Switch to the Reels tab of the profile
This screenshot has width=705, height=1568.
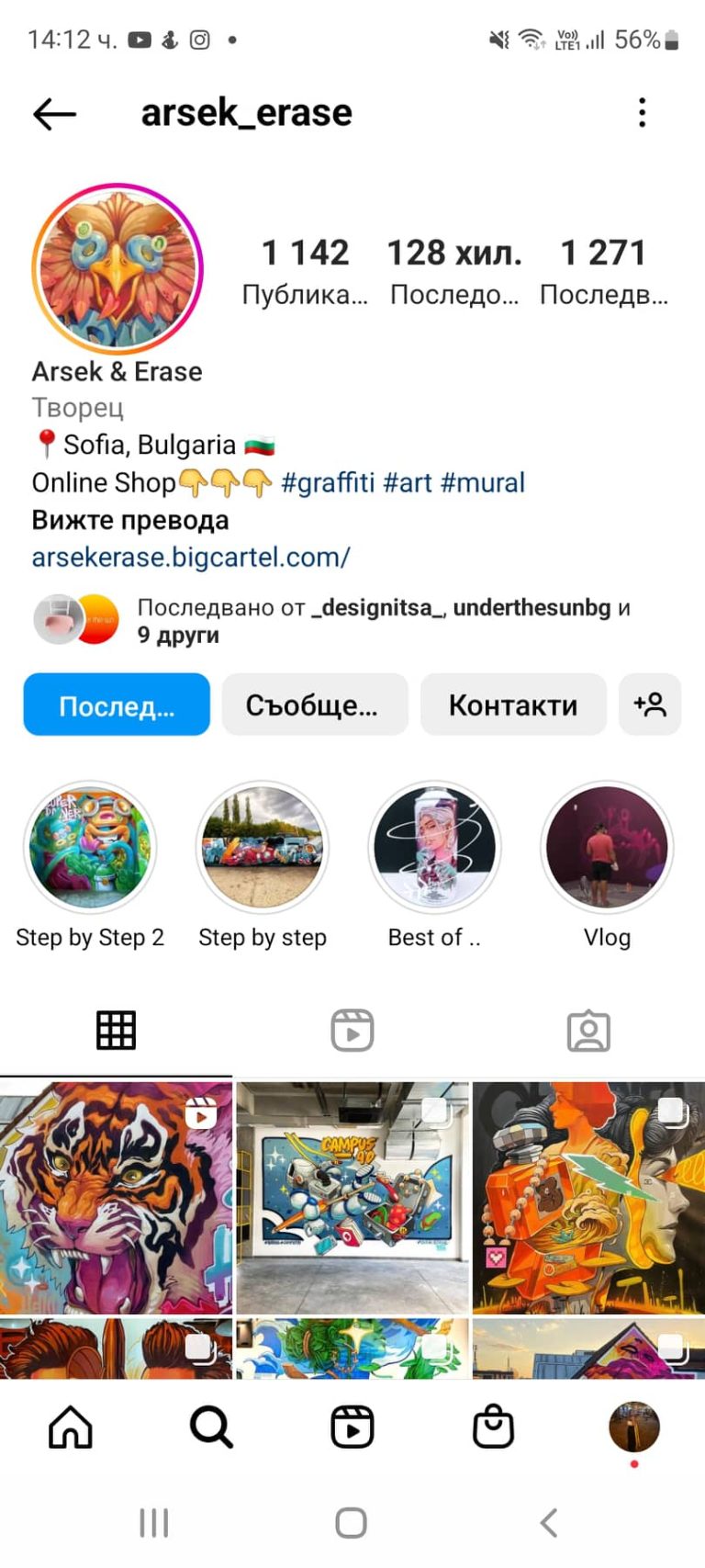[352, 1031]
